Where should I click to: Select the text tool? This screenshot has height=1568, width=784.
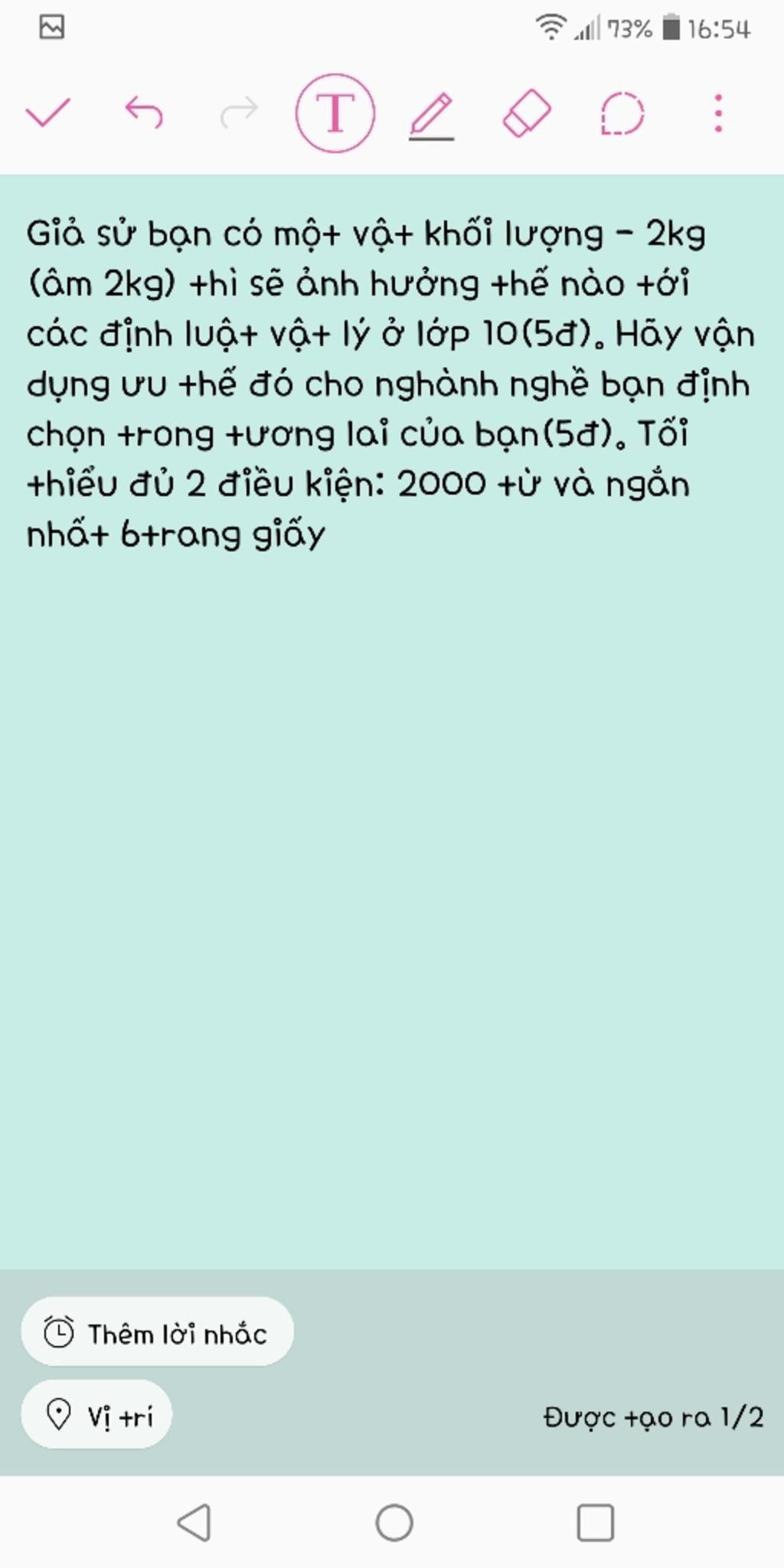coord(335,113)
